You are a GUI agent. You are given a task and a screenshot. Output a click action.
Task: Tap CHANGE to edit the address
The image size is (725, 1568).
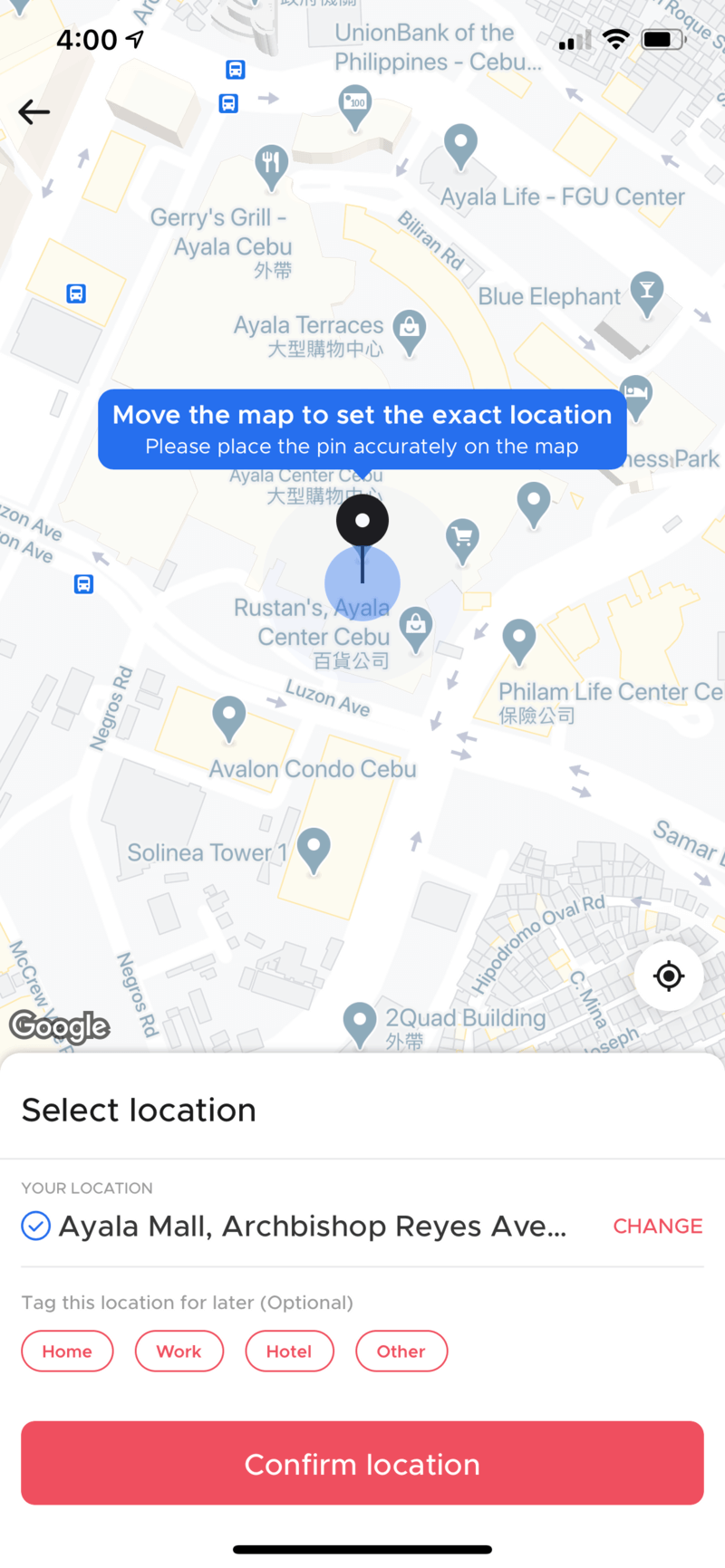pos(657,1226)
